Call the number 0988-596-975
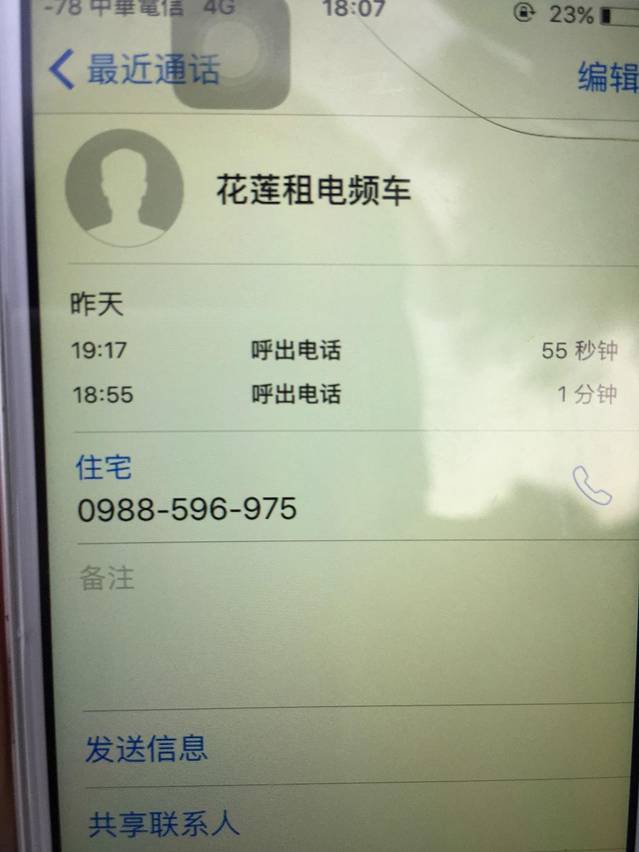 pyautogui.click(x=187, y=509)
